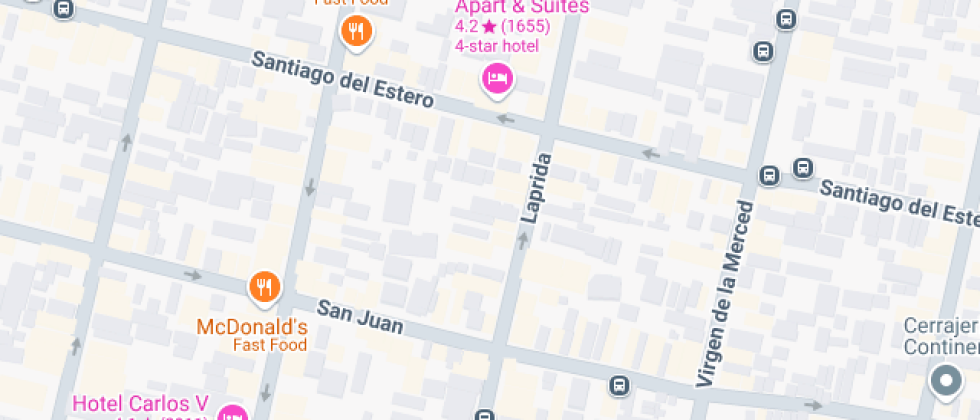The image size is (980, 420).
Task: Open the Cerrajería Continental location pin
Action: click(x=944, y=380)
